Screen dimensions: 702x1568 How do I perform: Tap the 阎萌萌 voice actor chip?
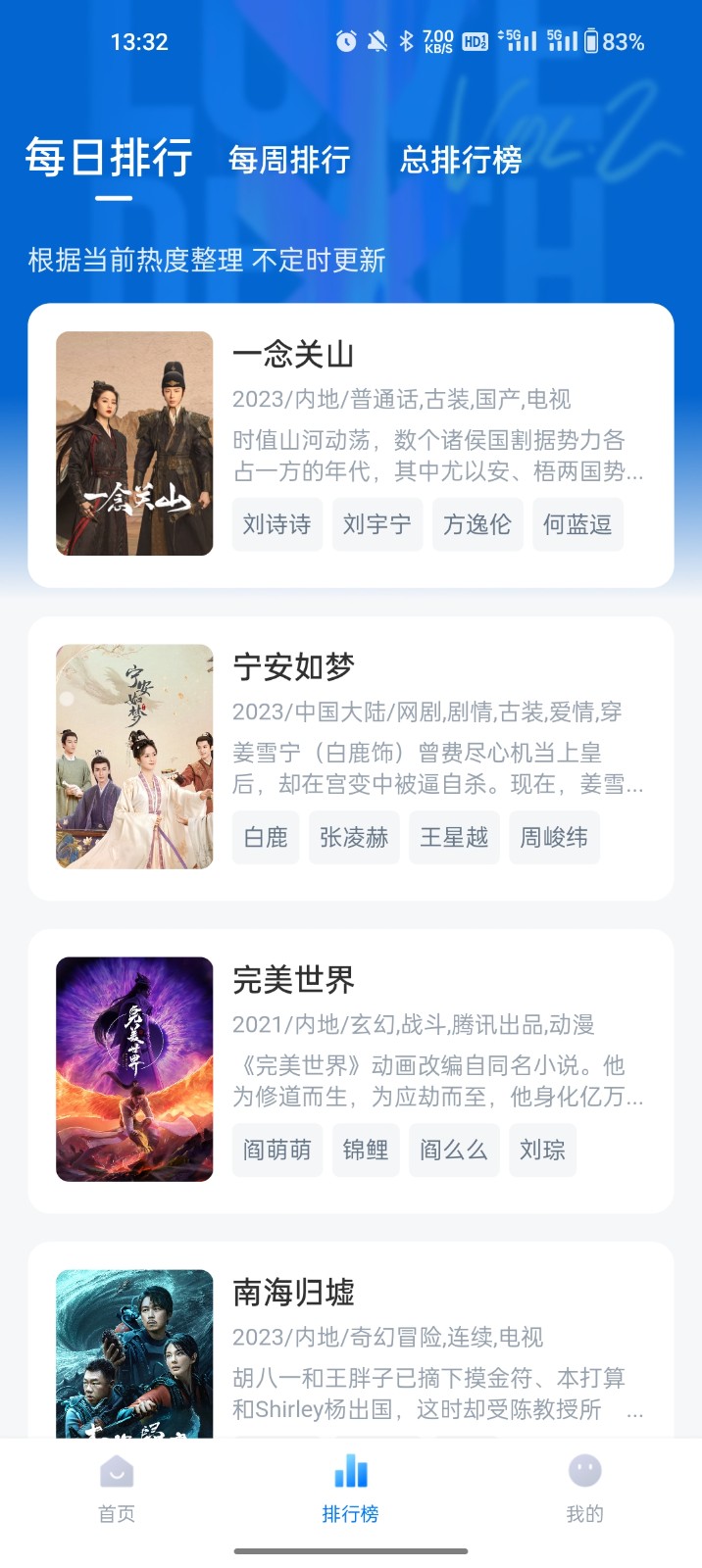(x=276, y=1150)
